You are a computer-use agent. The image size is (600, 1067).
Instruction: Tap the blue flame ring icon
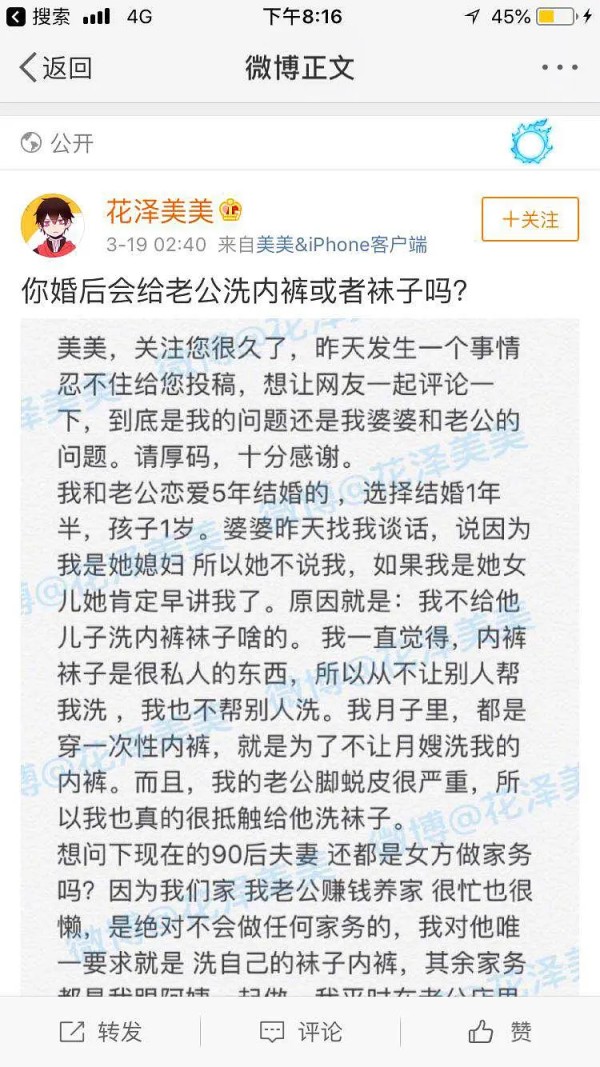tap(531, 144)
